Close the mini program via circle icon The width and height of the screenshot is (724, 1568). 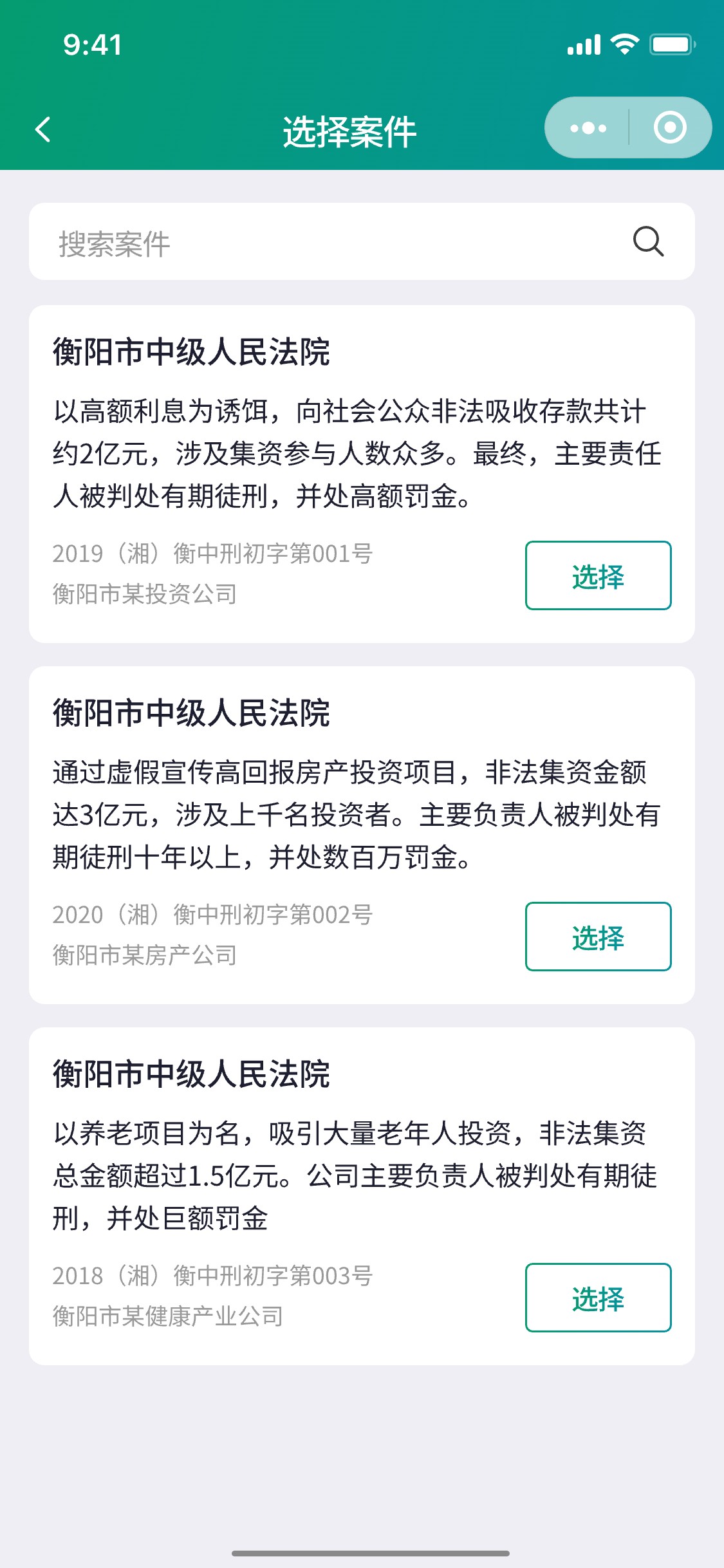pos(669,127)
